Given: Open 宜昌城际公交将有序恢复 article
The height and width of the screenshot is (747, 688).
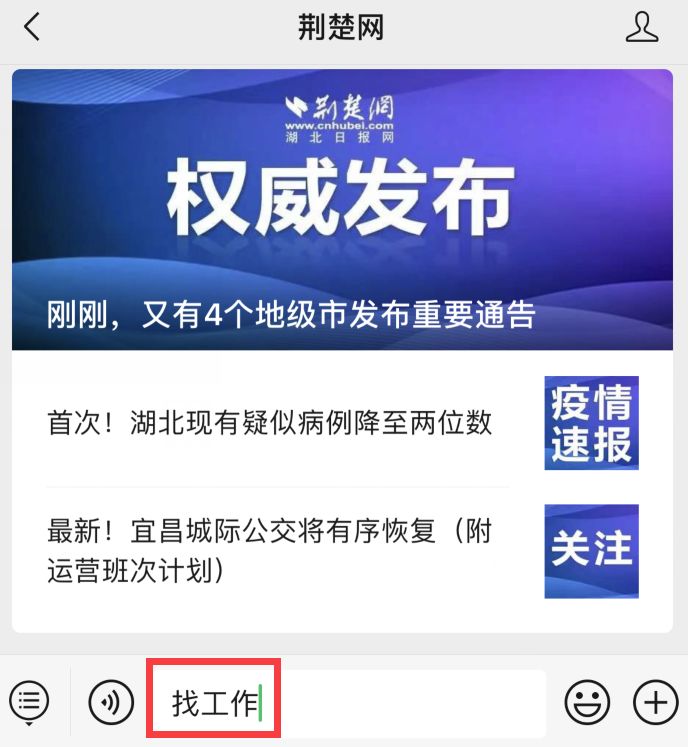Looking at the screenshot, I should click(270, 551).
